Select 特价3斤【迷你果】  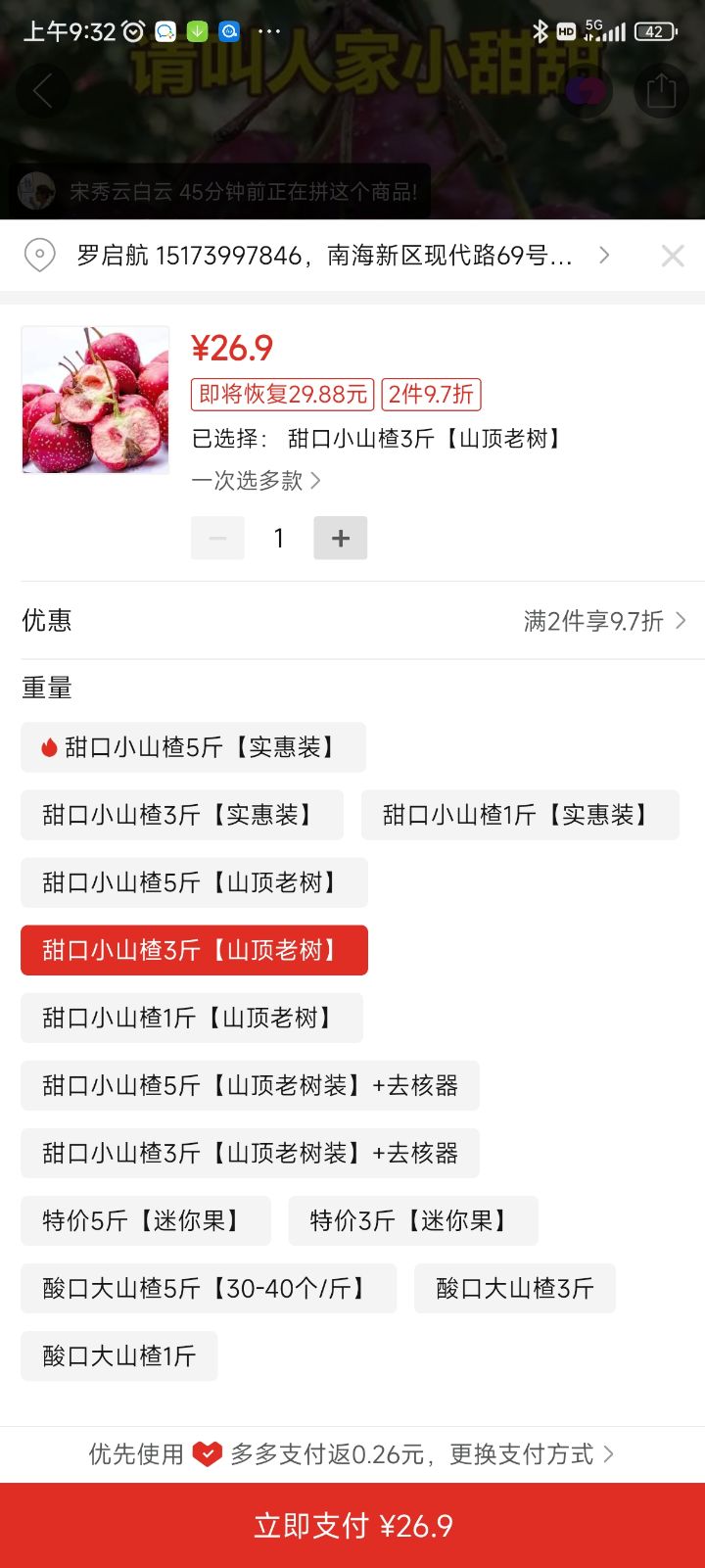tap(413, 1220)
